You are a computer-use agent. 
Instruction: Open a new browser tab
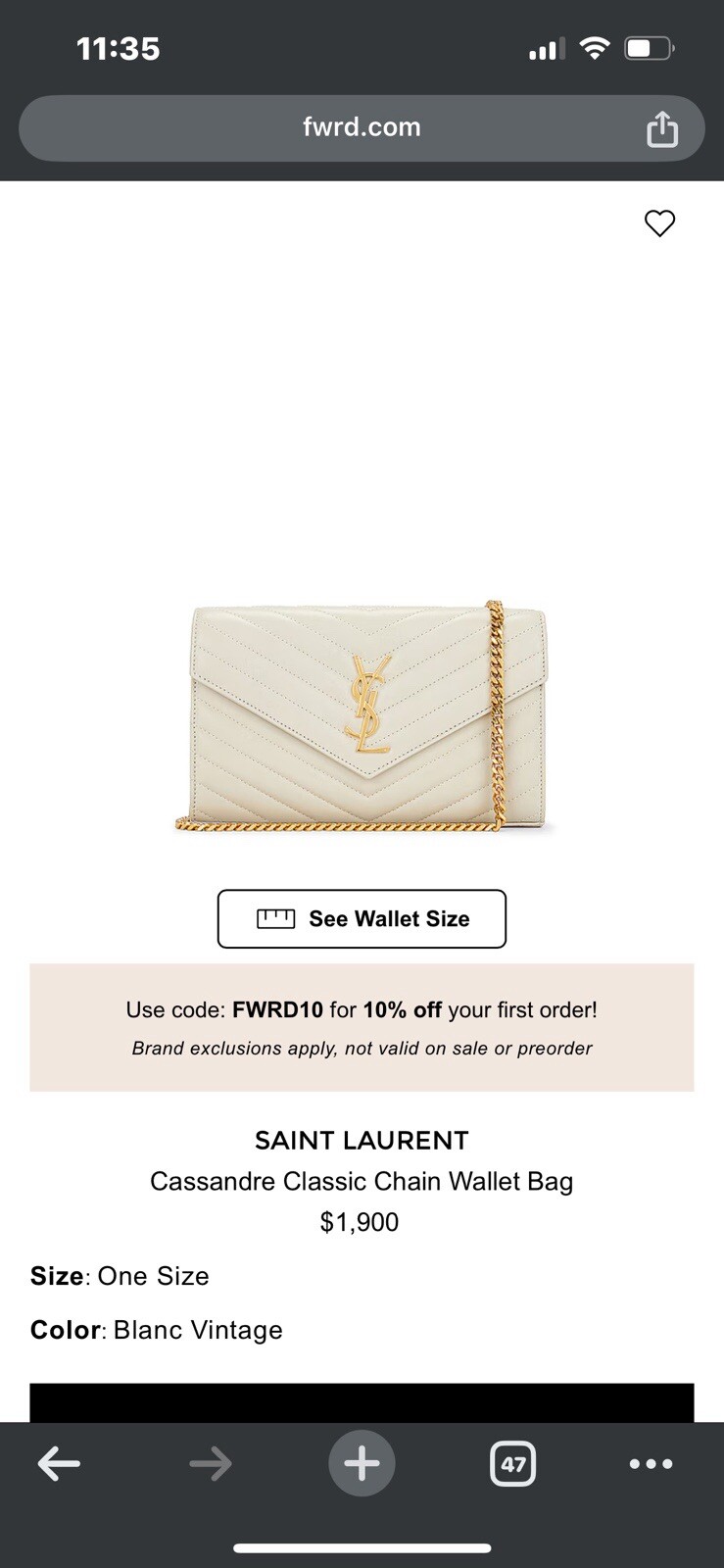click(x=362, y=1464)
